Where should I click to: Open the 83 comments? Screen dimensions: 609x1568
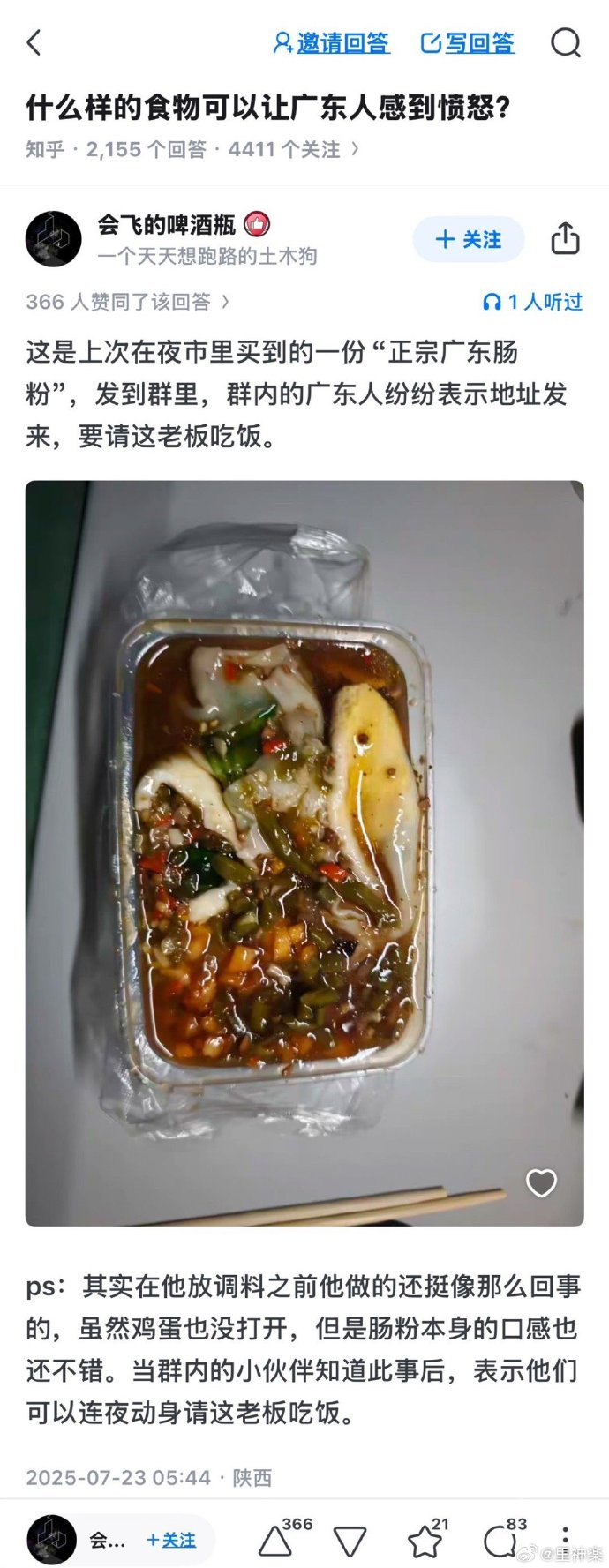(500, 1542)
